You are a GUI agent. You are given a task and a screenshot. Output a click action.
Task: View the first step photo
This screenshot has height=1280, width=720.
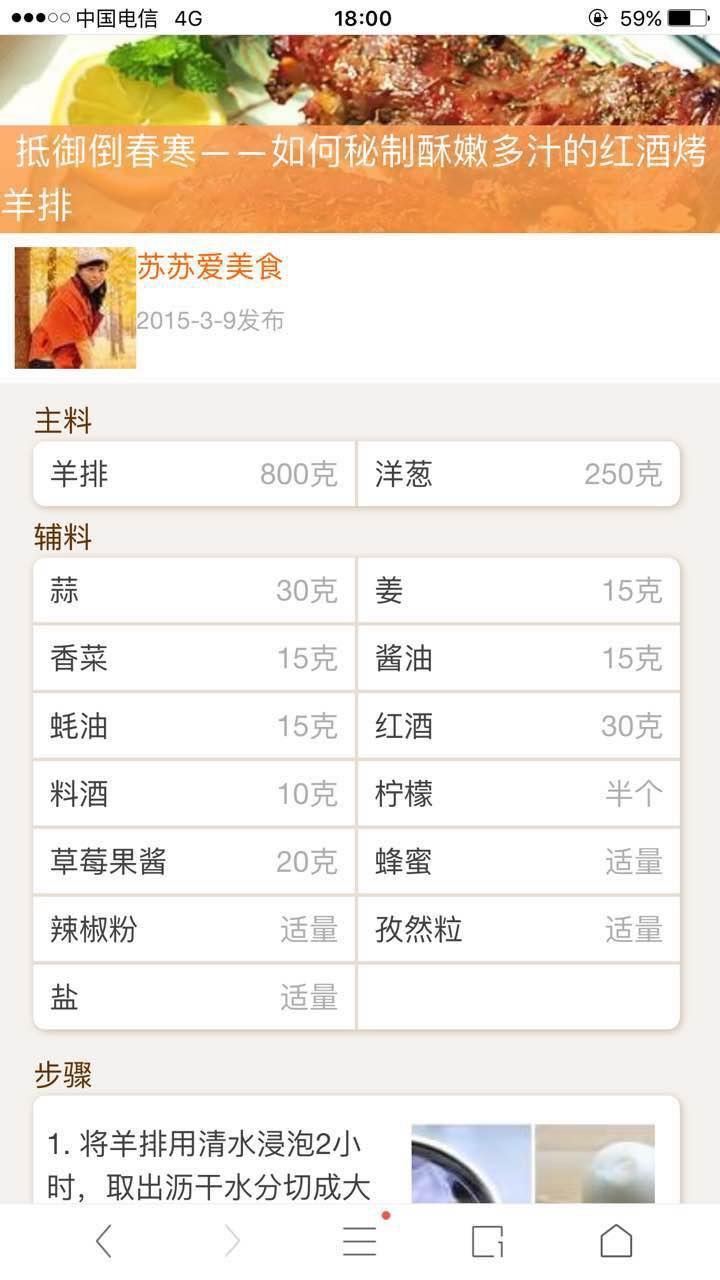471,1163
